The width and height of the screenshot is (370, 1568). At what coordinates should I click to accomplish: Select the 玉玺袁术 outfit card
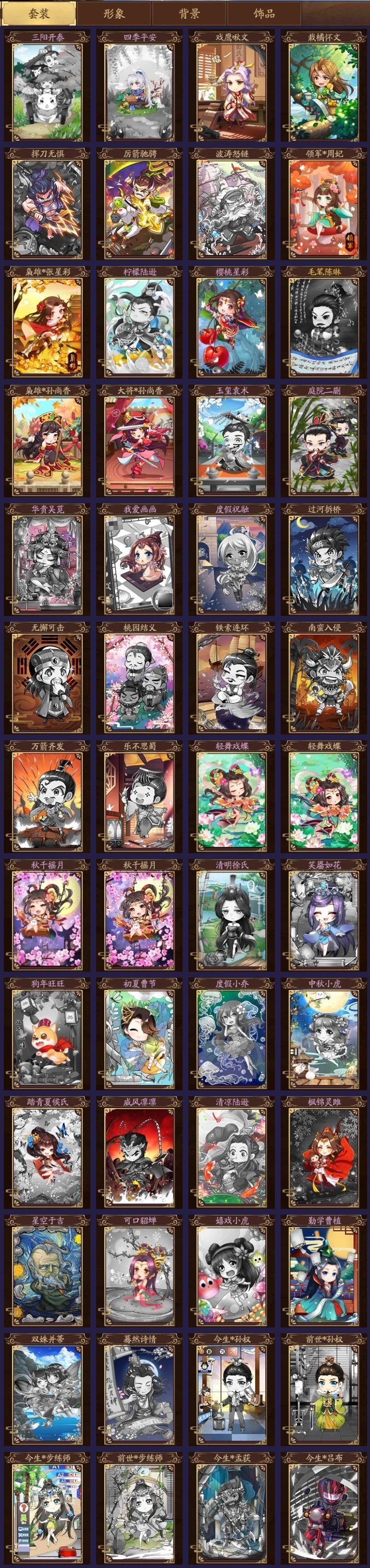point(232,441)
